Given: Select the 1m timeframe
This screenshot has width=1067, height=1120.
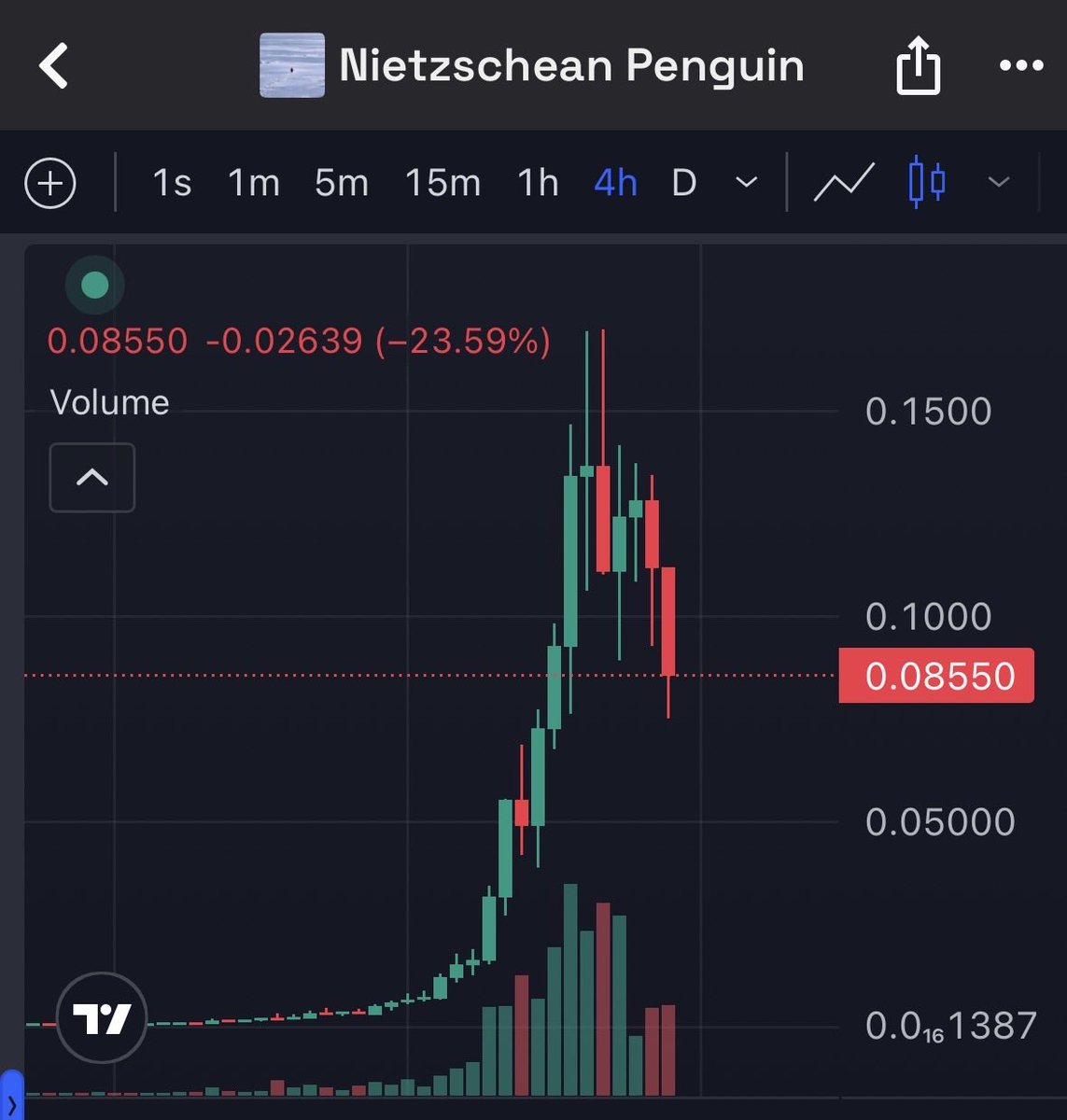Looking at the screenshot, I should (x=254, y=183).
